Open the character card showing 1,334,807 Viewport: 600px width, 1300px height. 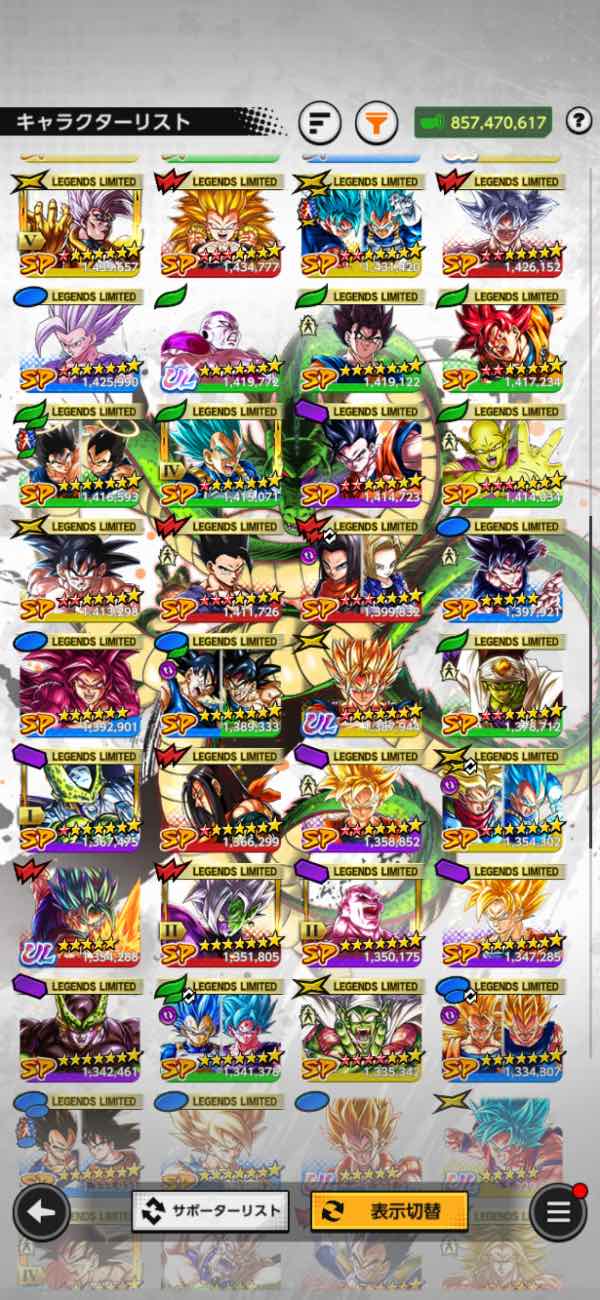pyautogui.click(x=503, y=1035)
